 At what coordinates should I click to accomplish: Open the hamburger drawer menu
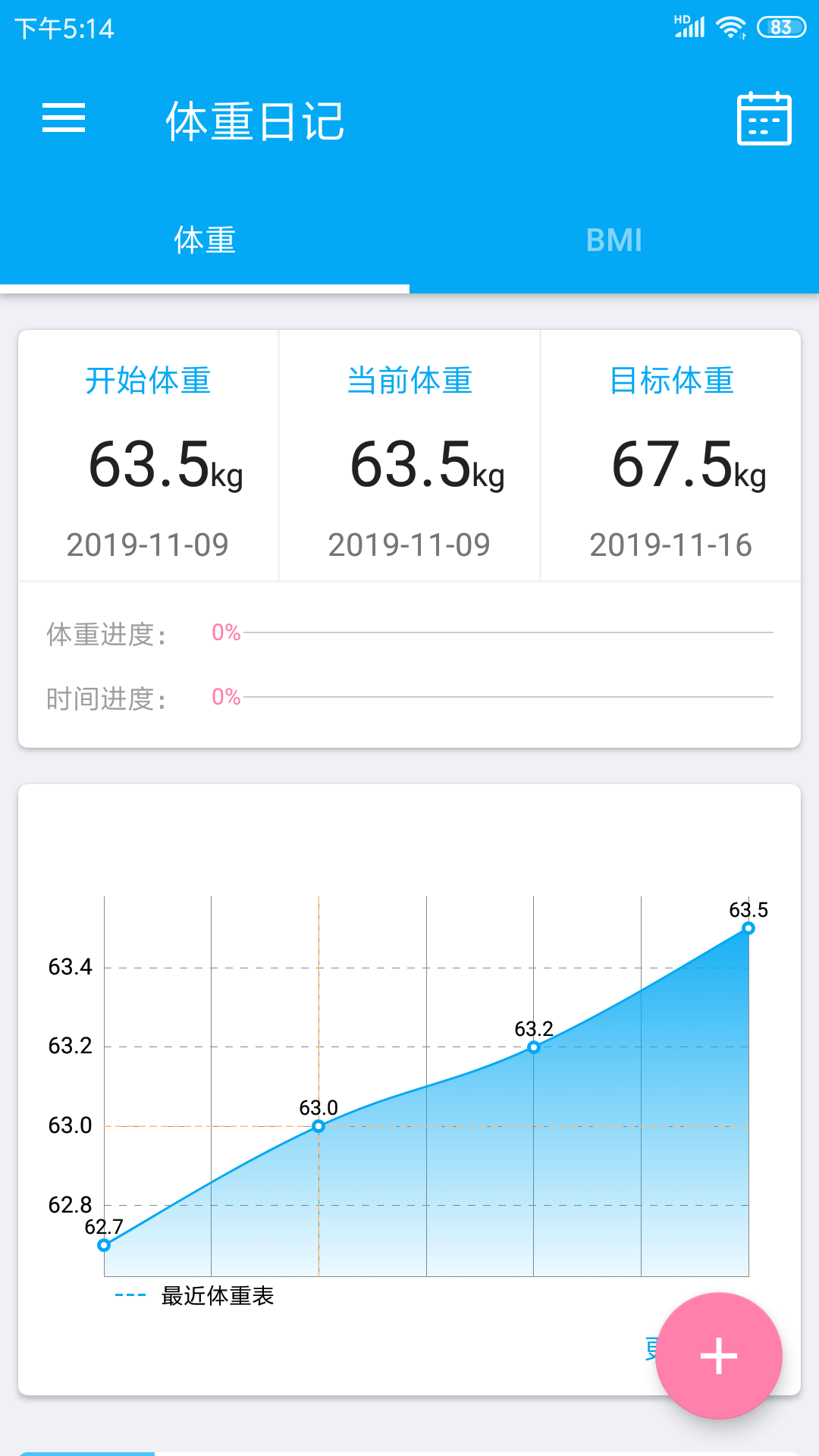[64, 118]
